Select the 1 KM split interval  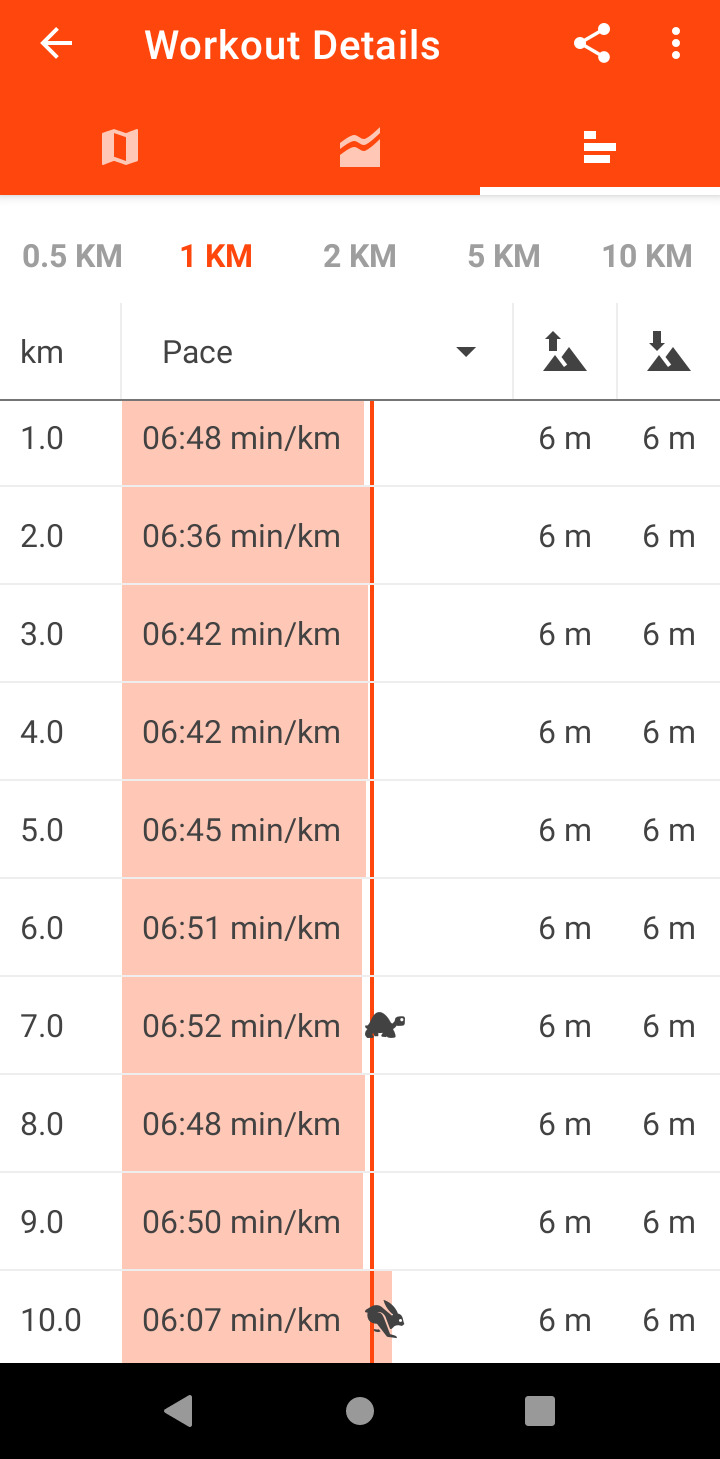(x=216, y=256)
